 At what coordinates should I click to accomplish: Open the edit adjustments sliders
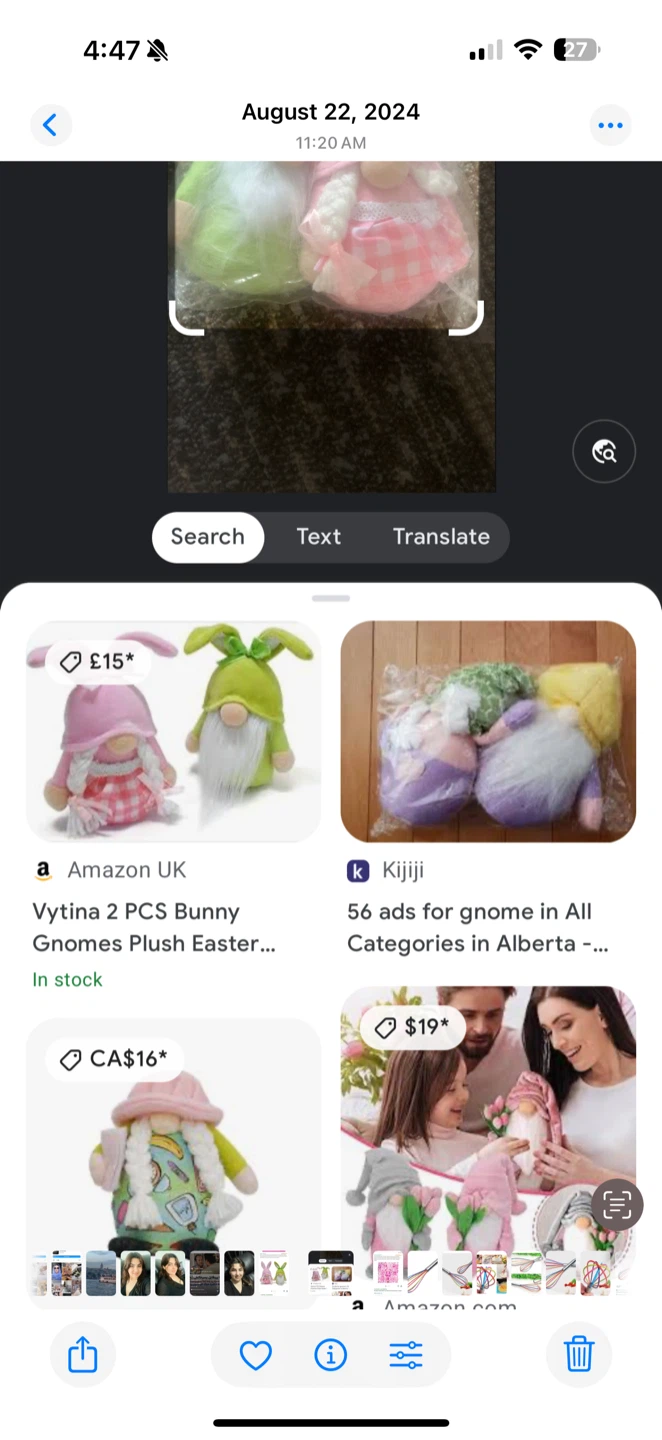click(x=406, y=1355)
